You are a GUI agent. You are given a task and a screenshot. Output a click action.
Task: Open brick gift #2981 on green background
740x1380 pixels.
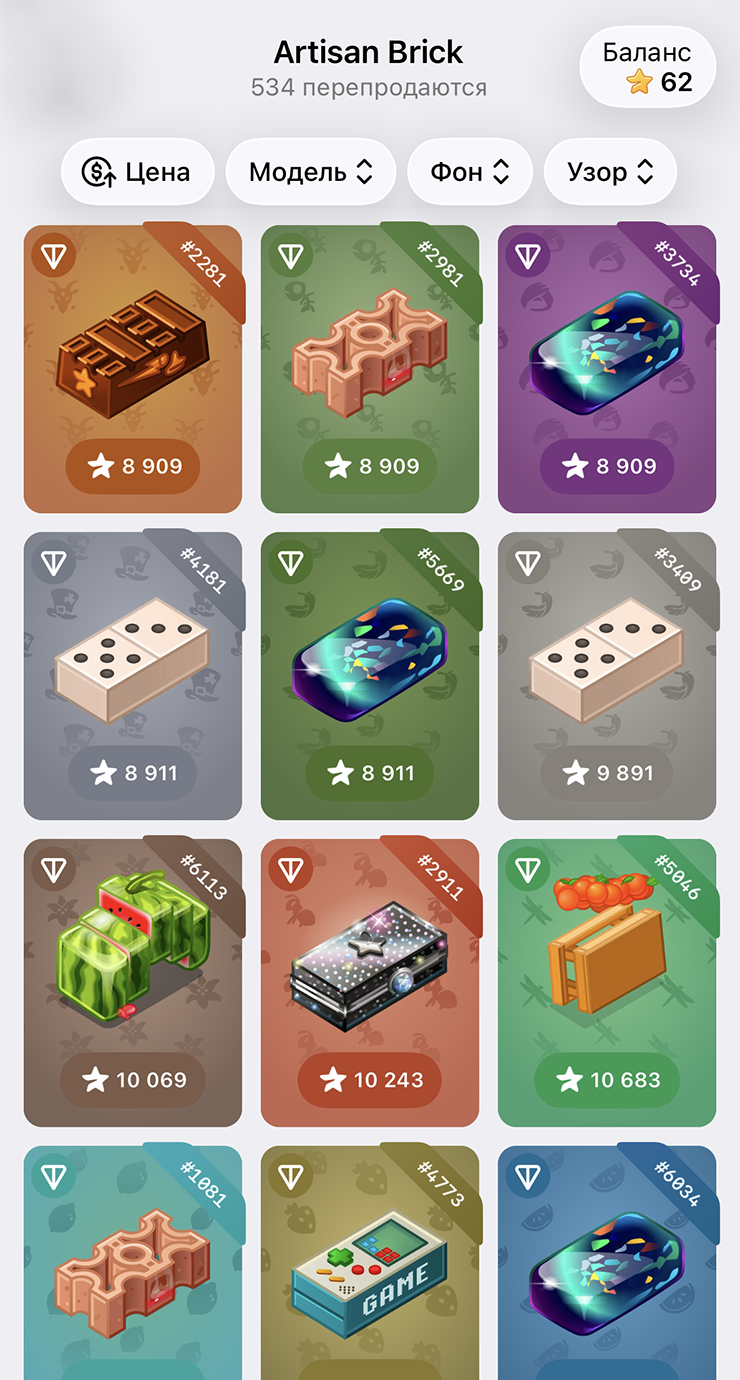point(370,368)
